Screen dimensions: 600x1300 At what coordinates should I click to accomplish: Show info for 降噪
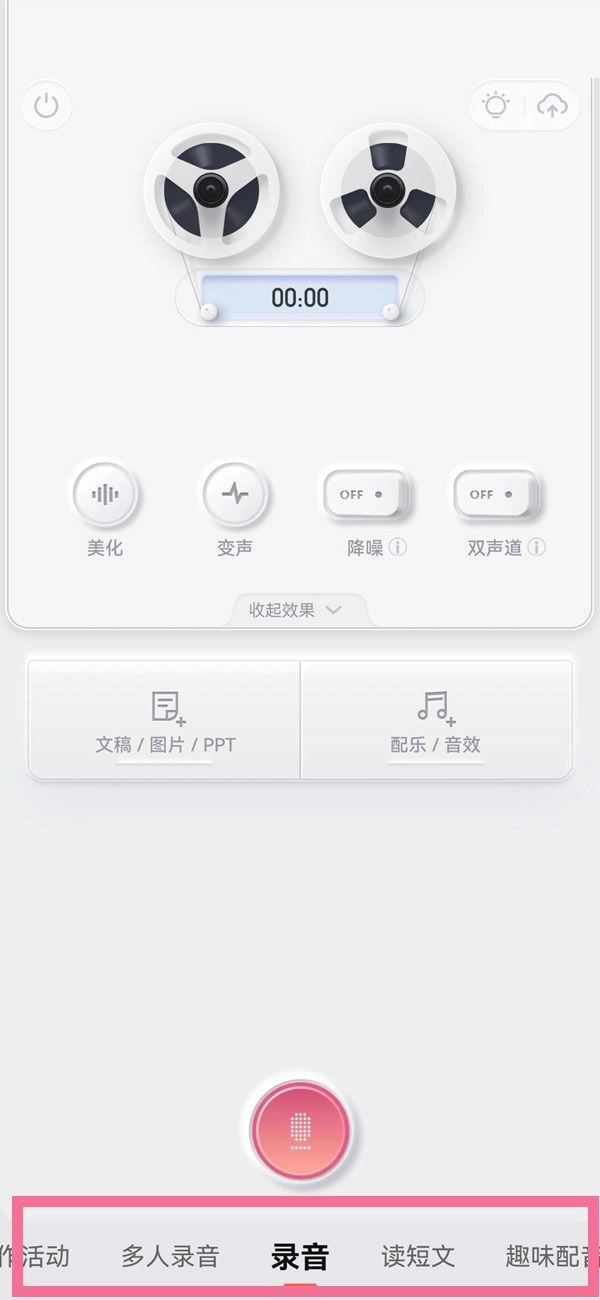point(398,548)
